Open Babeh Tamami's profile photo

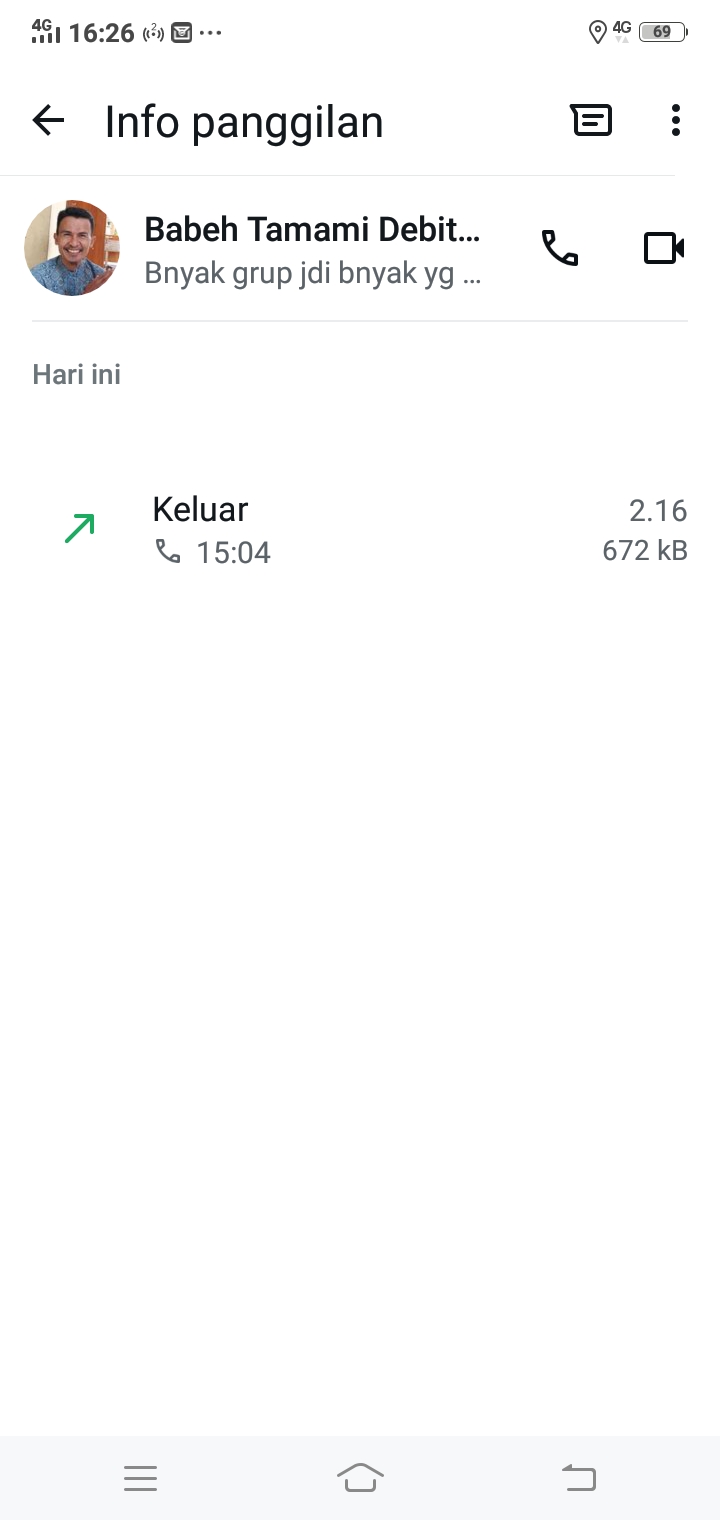(72, 248)
